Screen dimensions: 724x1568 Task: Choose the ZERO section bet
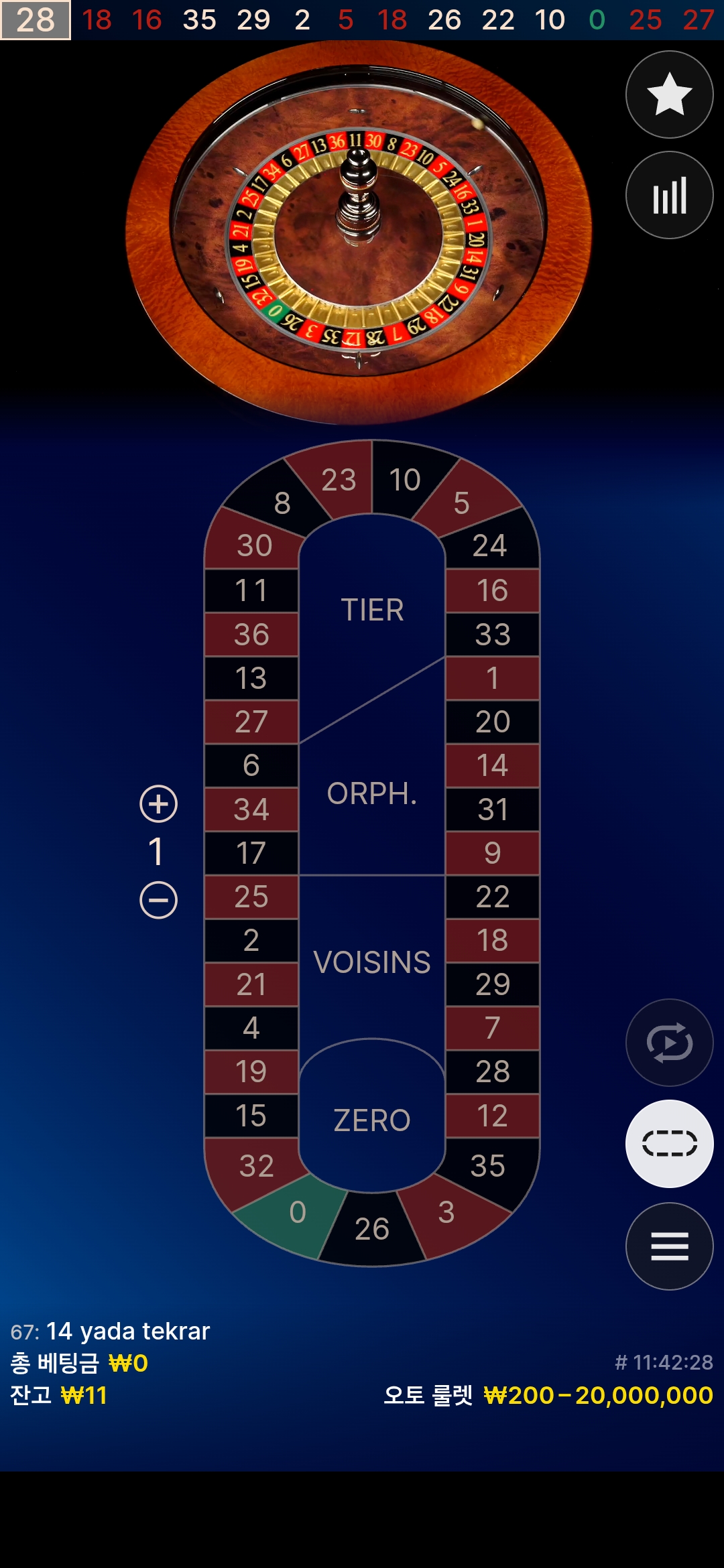point(372,1120)
